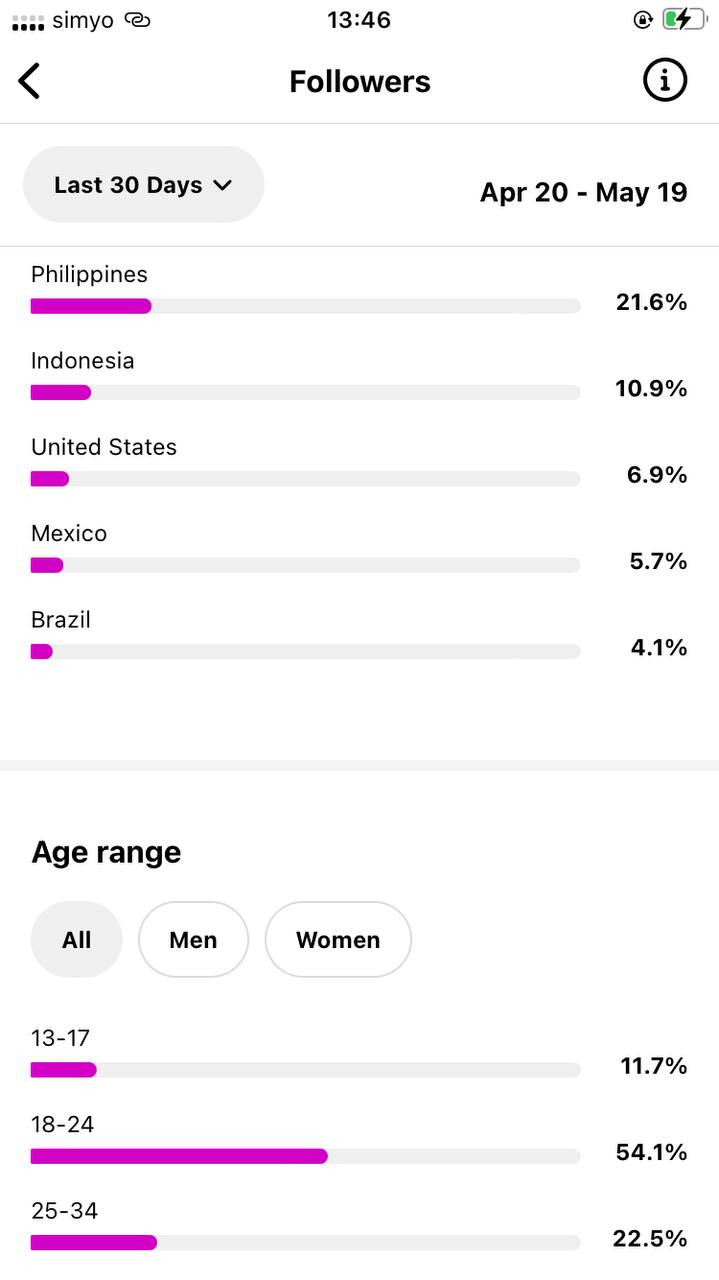The width and height of the screenshot is (719, 1280).
Task: Switch age range to Women
Action: tap(338, 940)
